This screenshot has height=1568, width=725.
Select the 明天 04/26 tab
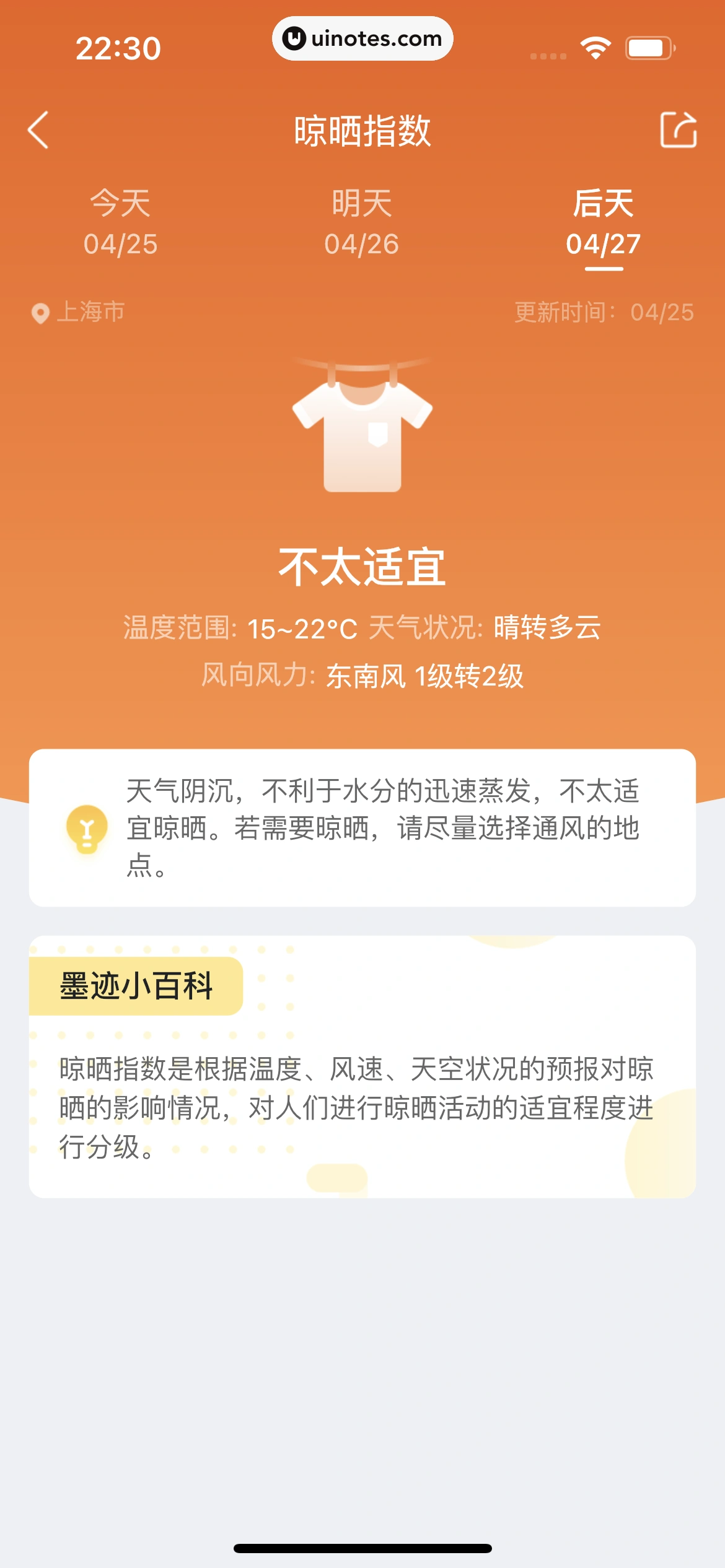(x=362, y=223)
